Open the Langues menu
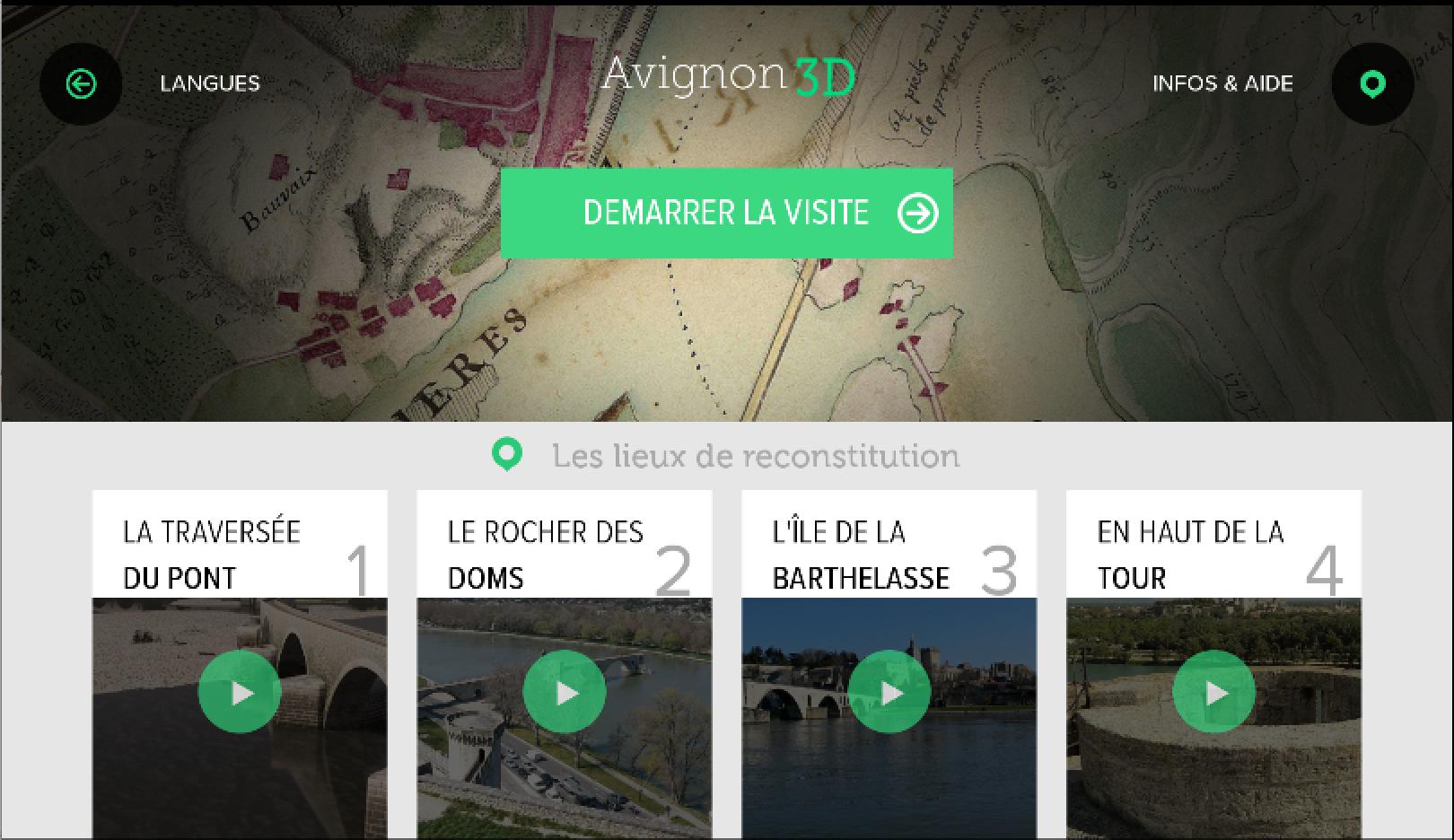The image size is (1454, 840). (x=210, y=83)
